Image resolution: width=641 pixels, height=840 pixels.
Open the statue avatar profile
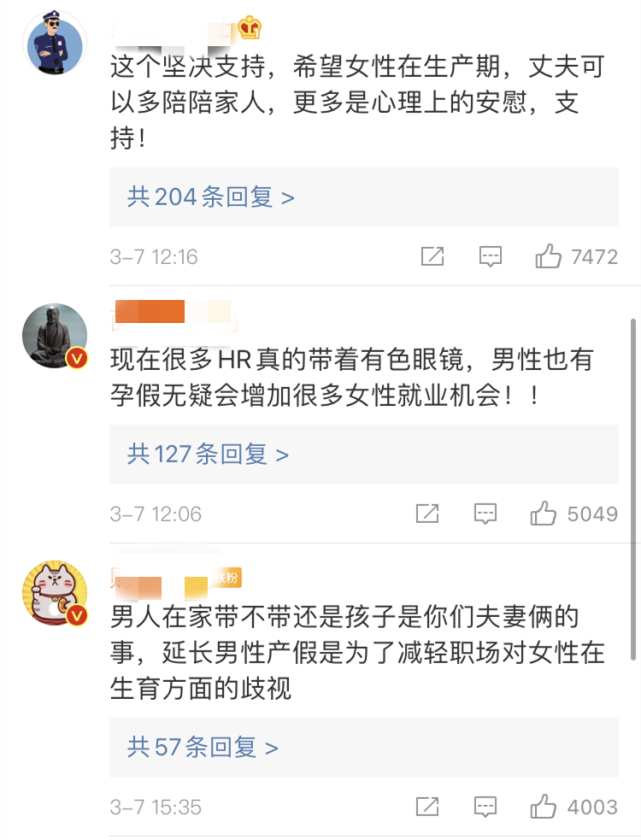click(x=54, y=335)
